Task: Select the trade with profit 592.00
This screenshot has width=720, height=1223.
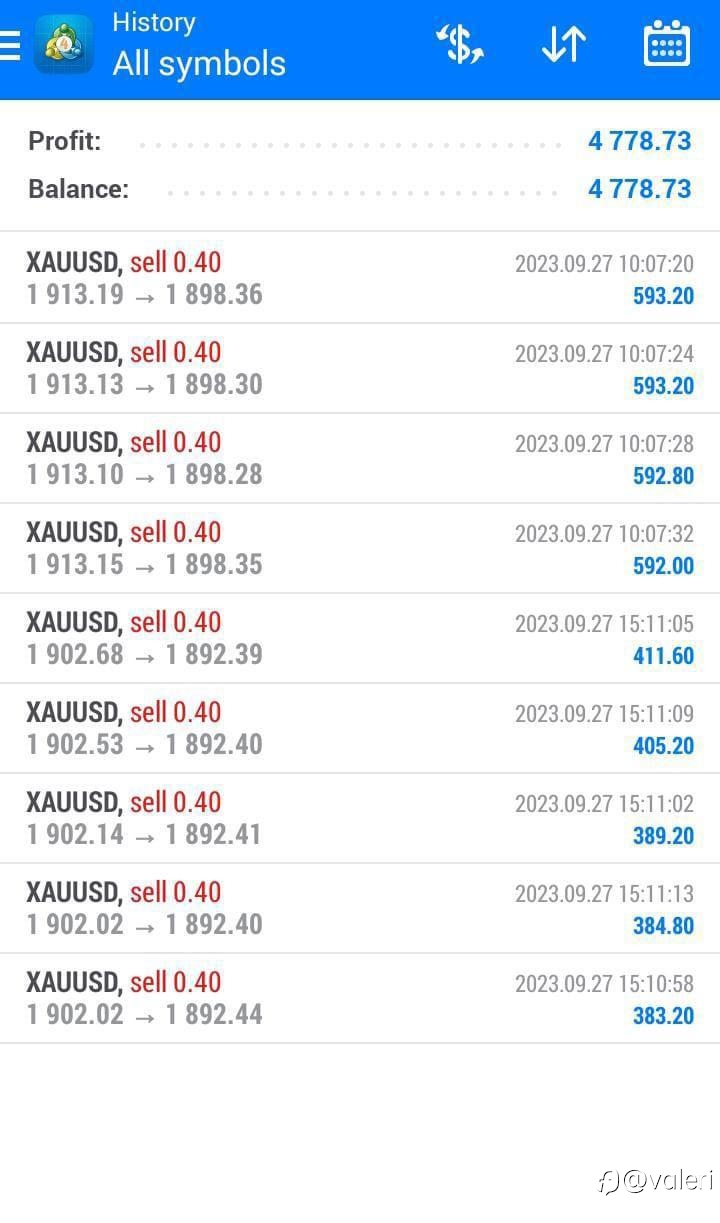Action: [x=360, y=548]
